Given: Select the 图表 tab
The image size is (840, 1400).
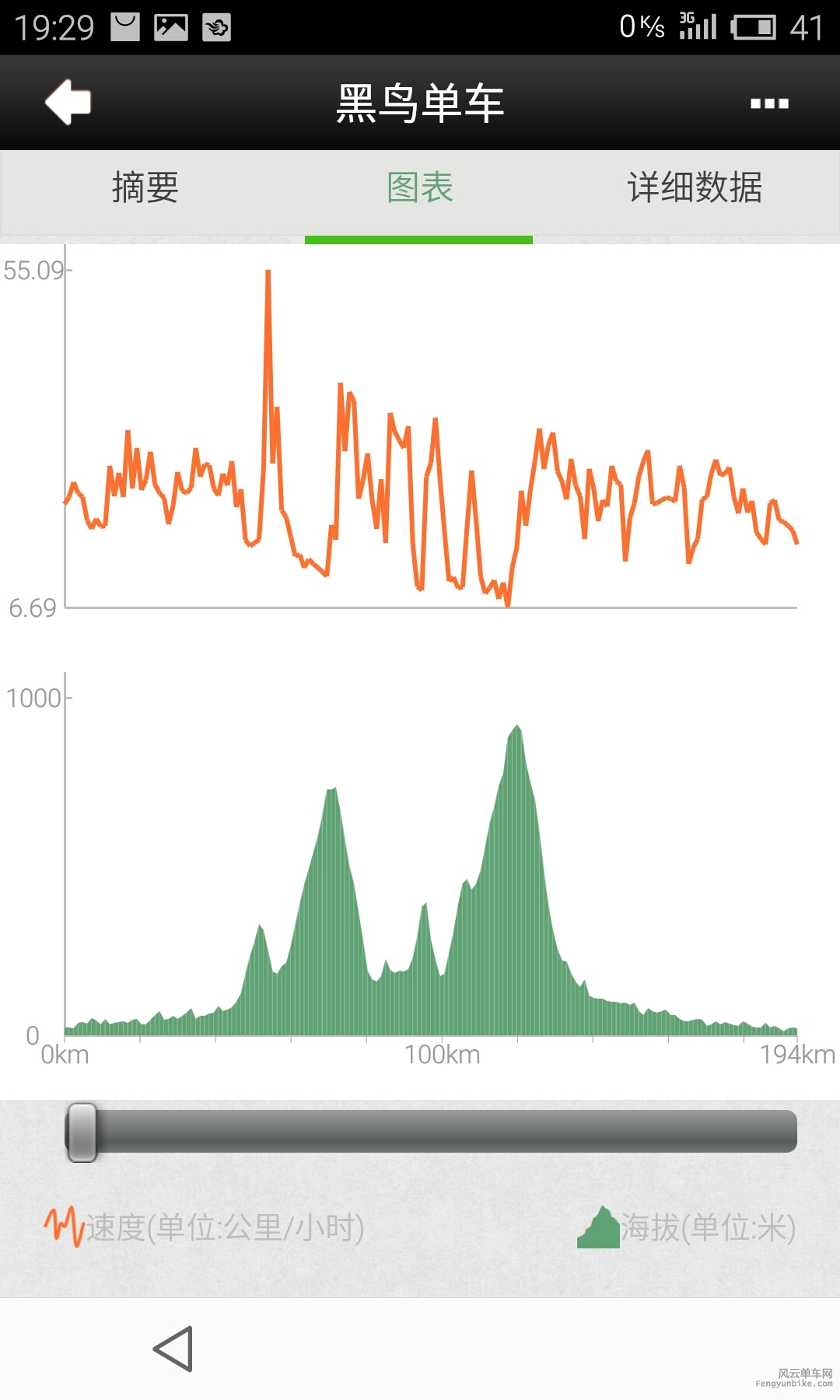Looking at the screenshot, I should pyautogui.click(x=420, y=188).
